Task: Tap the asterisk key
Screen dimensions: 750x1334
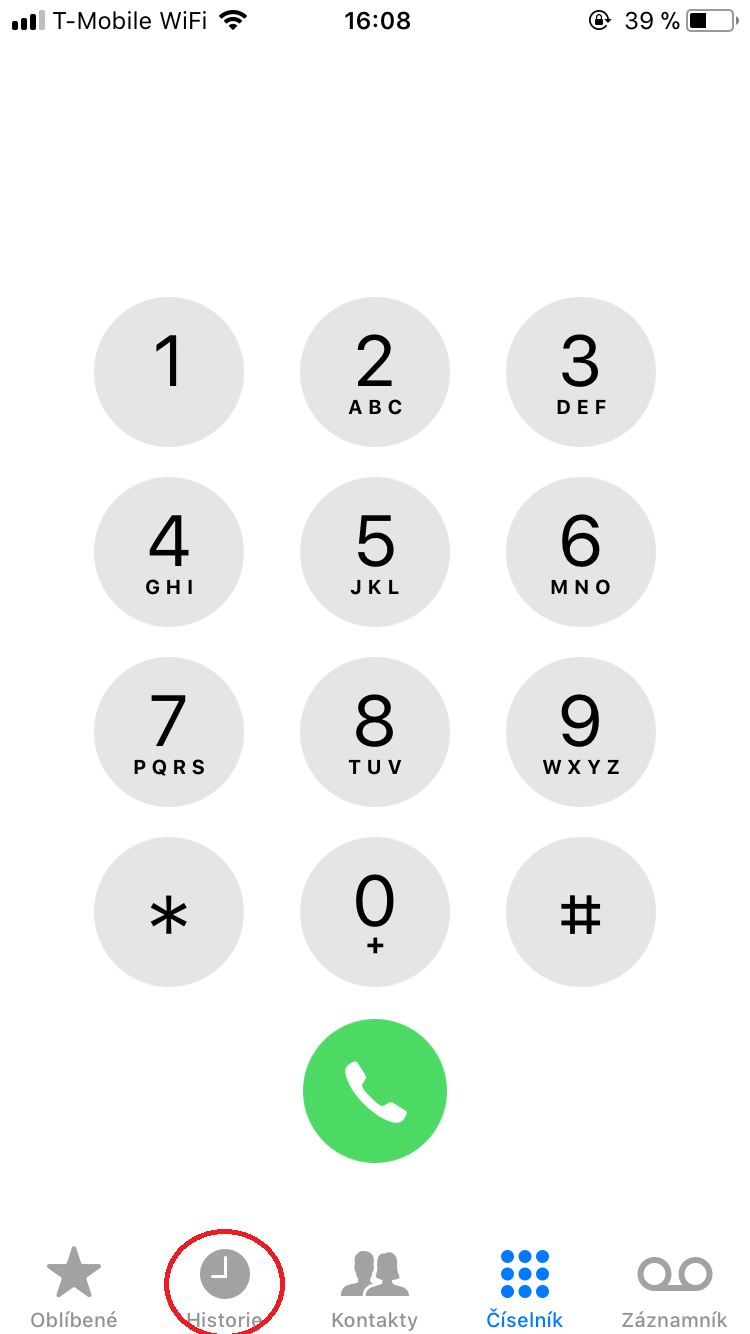Action: (169, 912)
